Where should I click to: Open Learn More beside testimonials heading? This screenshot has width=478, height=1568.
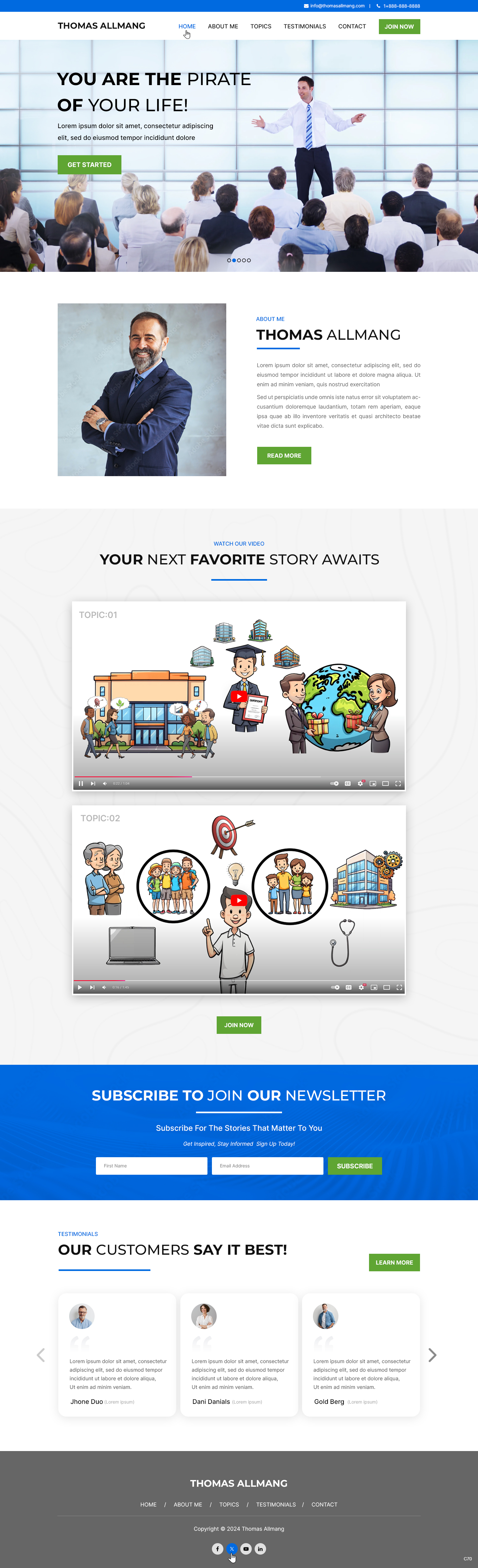394,1262
